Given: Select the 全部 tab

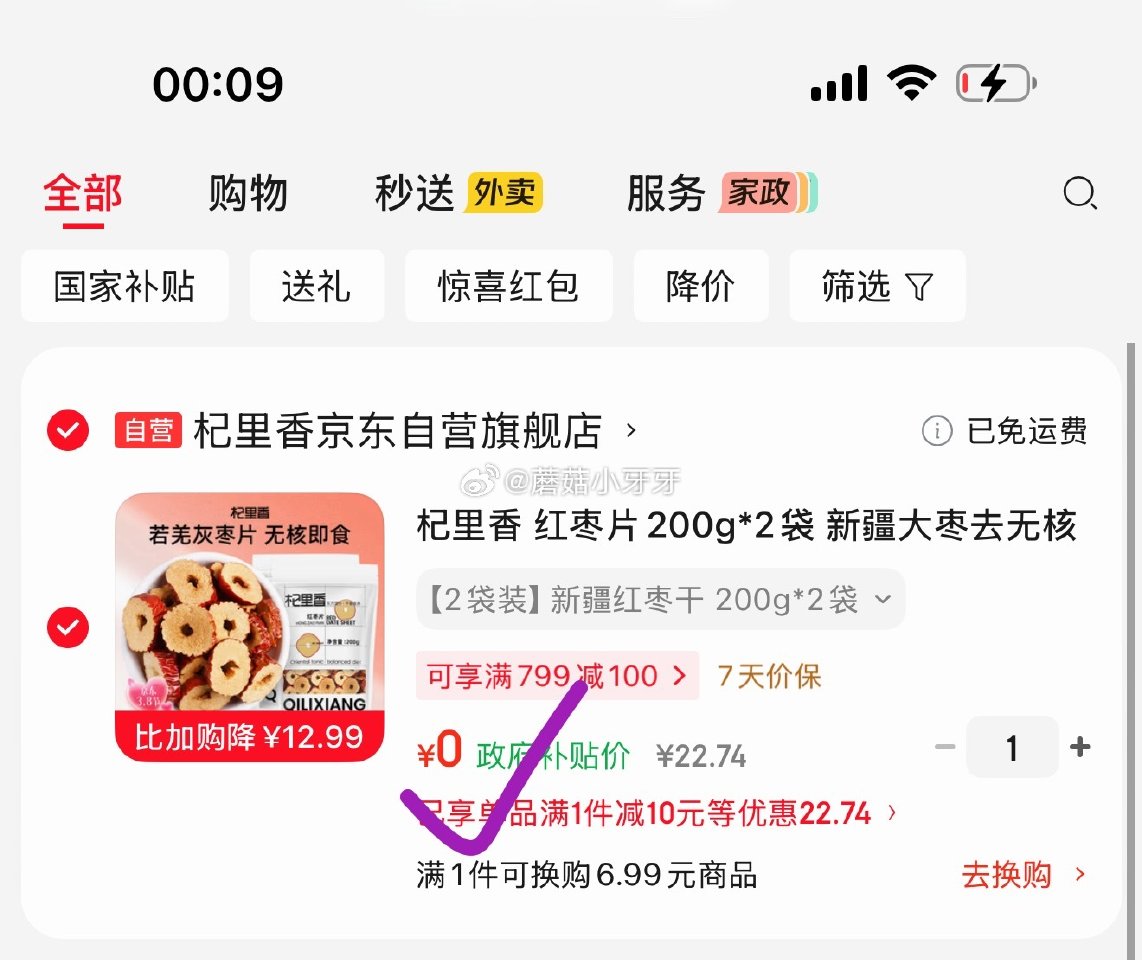Looking at the screenshot, I should (x=83, y=193).
